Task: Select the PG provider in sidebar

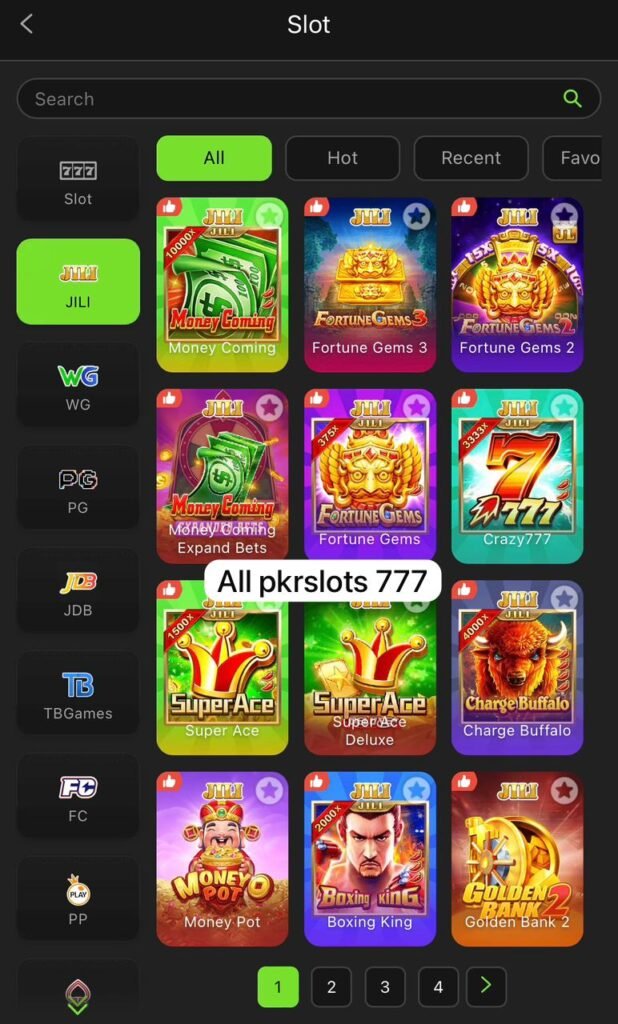Action: [x=78, y=488]
